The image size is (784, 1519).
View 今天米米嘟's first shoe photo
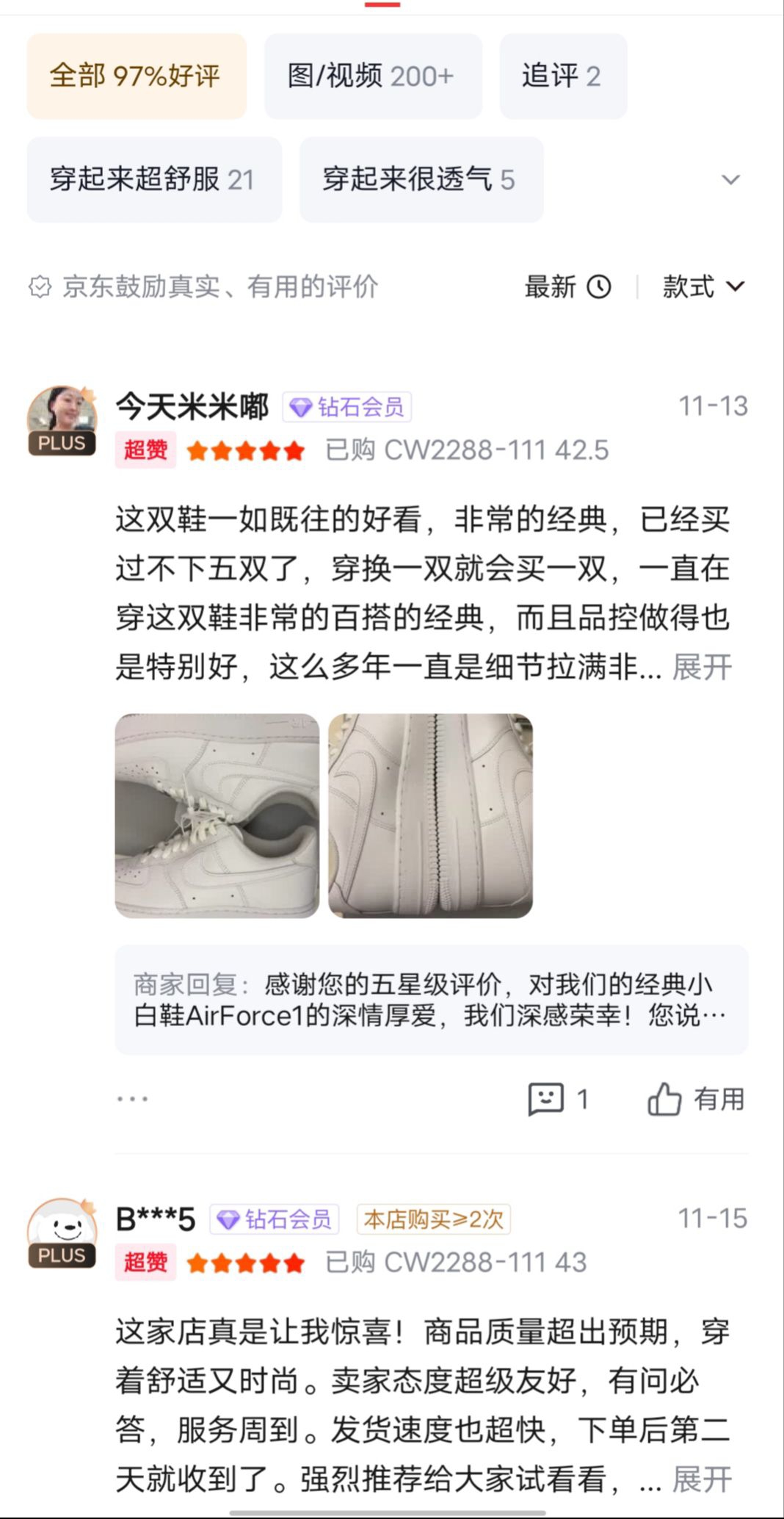(217, 815)
